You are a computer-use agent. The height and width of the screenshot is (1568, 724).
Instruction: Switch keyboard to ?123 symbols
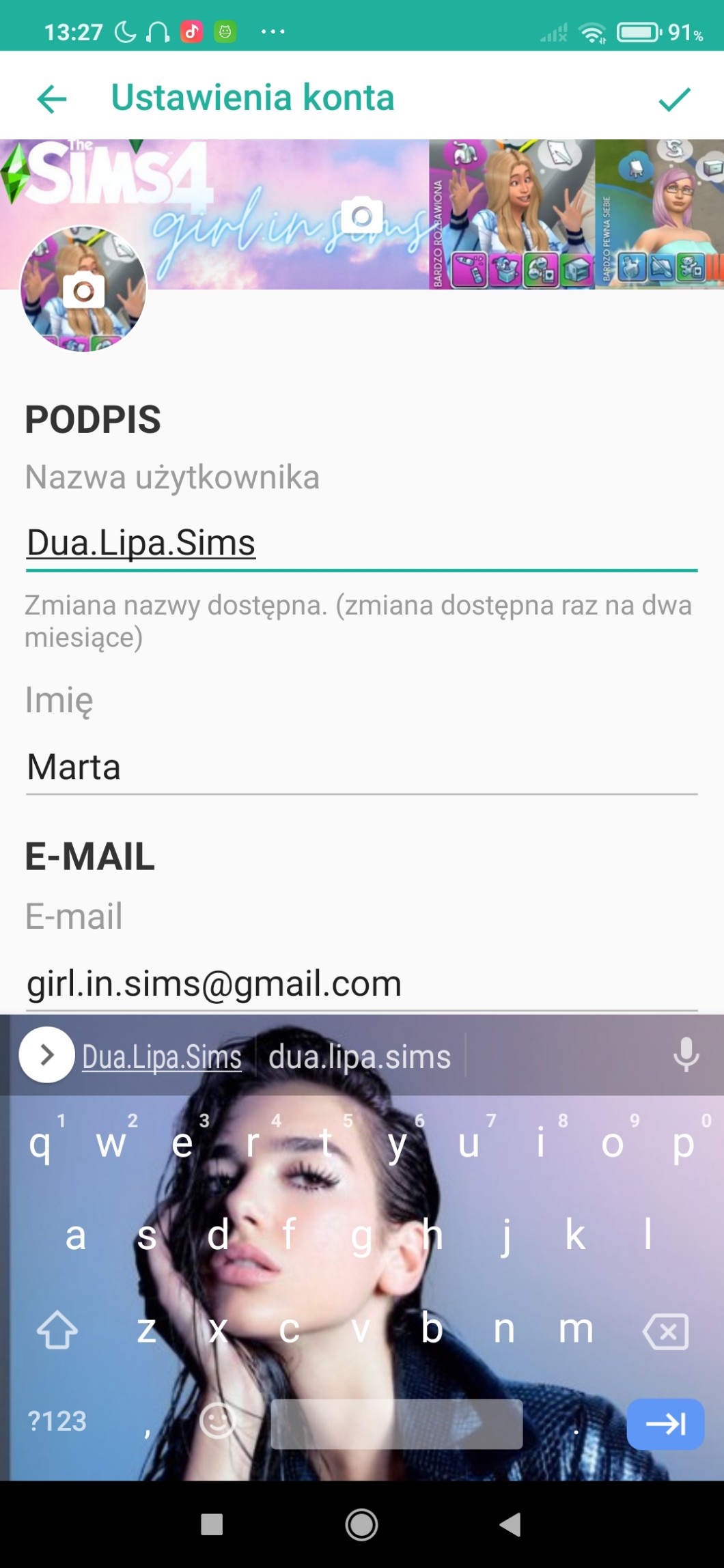click(x=57, y=1422)
